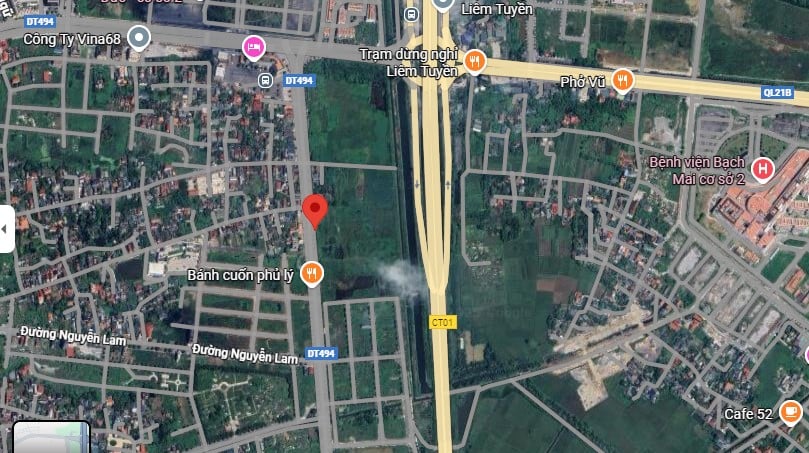809x453 pixels.
Task: Open the pink hotel marker
Action: tap(254, 45)
